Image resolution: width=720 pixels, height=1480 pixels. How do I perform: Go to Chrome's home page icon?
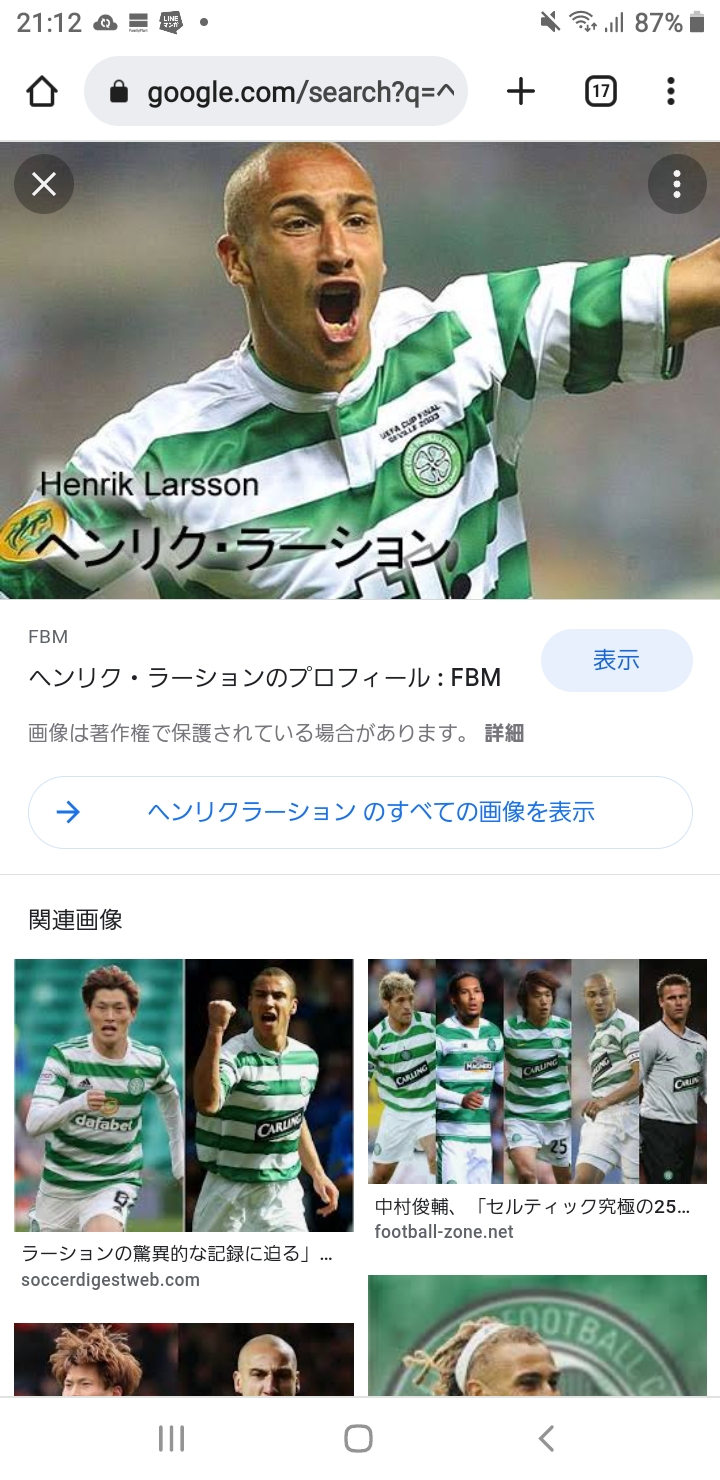42,92
